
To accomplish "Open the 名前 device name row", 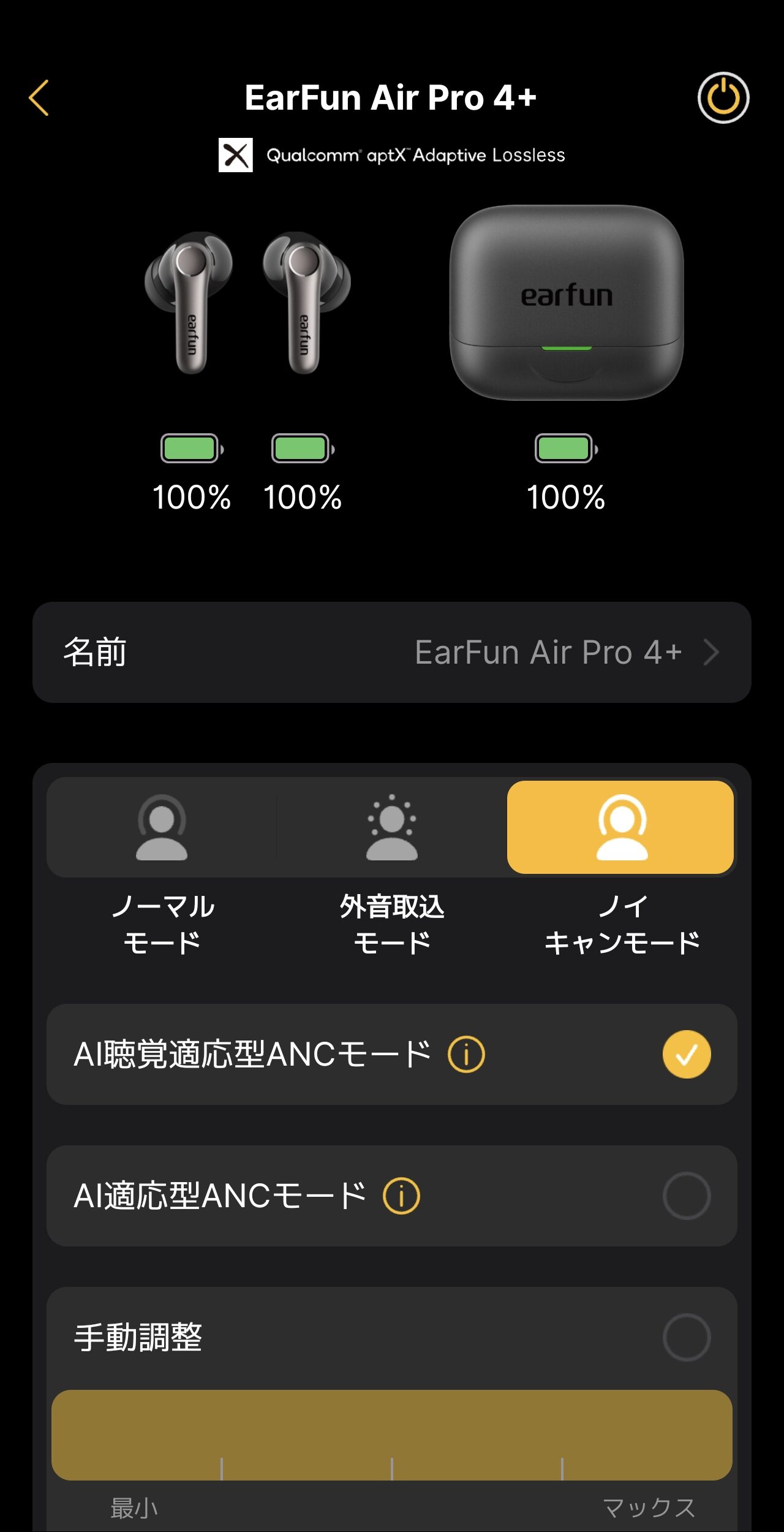I will (392, 652).
